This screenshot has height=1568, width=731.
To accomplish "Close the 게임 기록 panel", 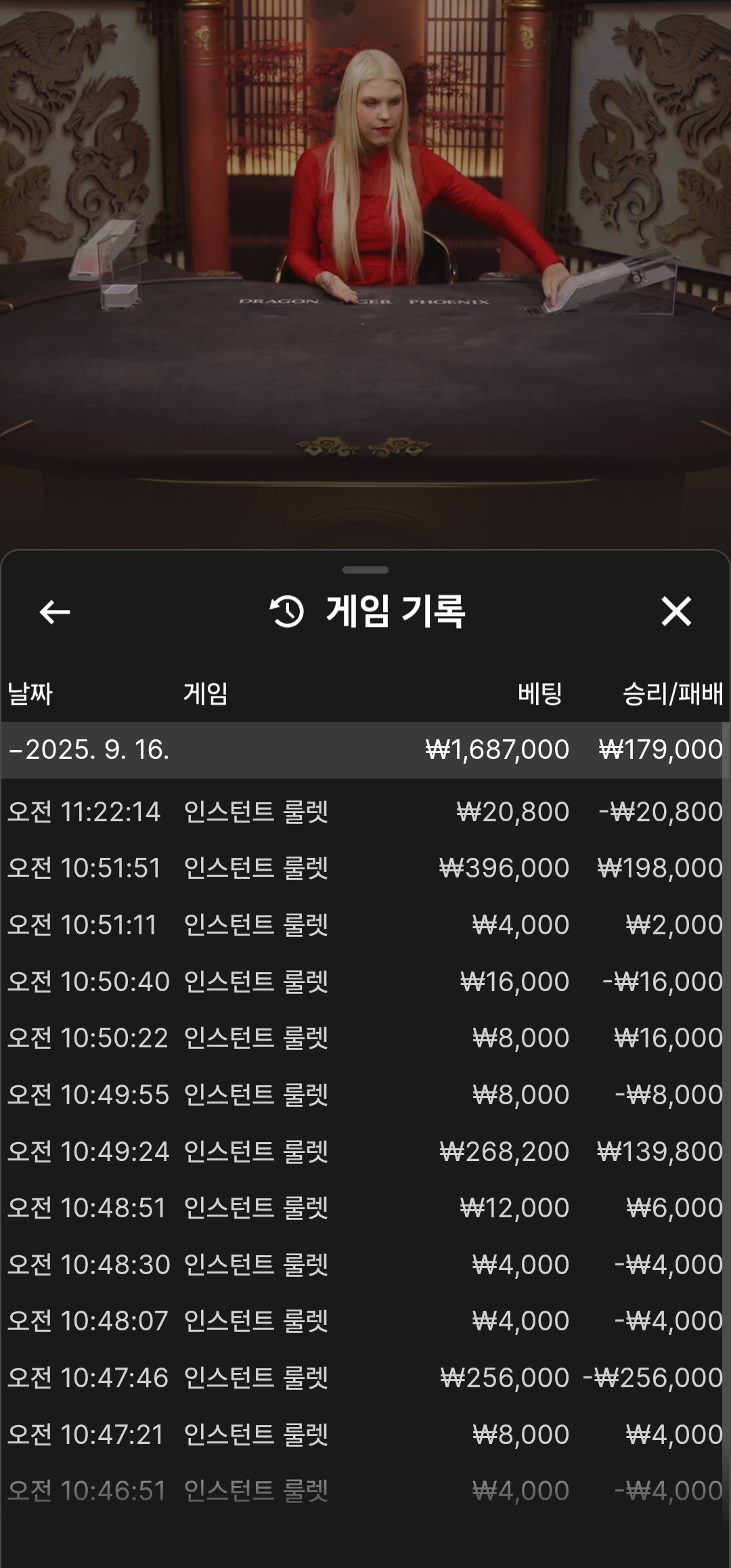I will point(675,611).
